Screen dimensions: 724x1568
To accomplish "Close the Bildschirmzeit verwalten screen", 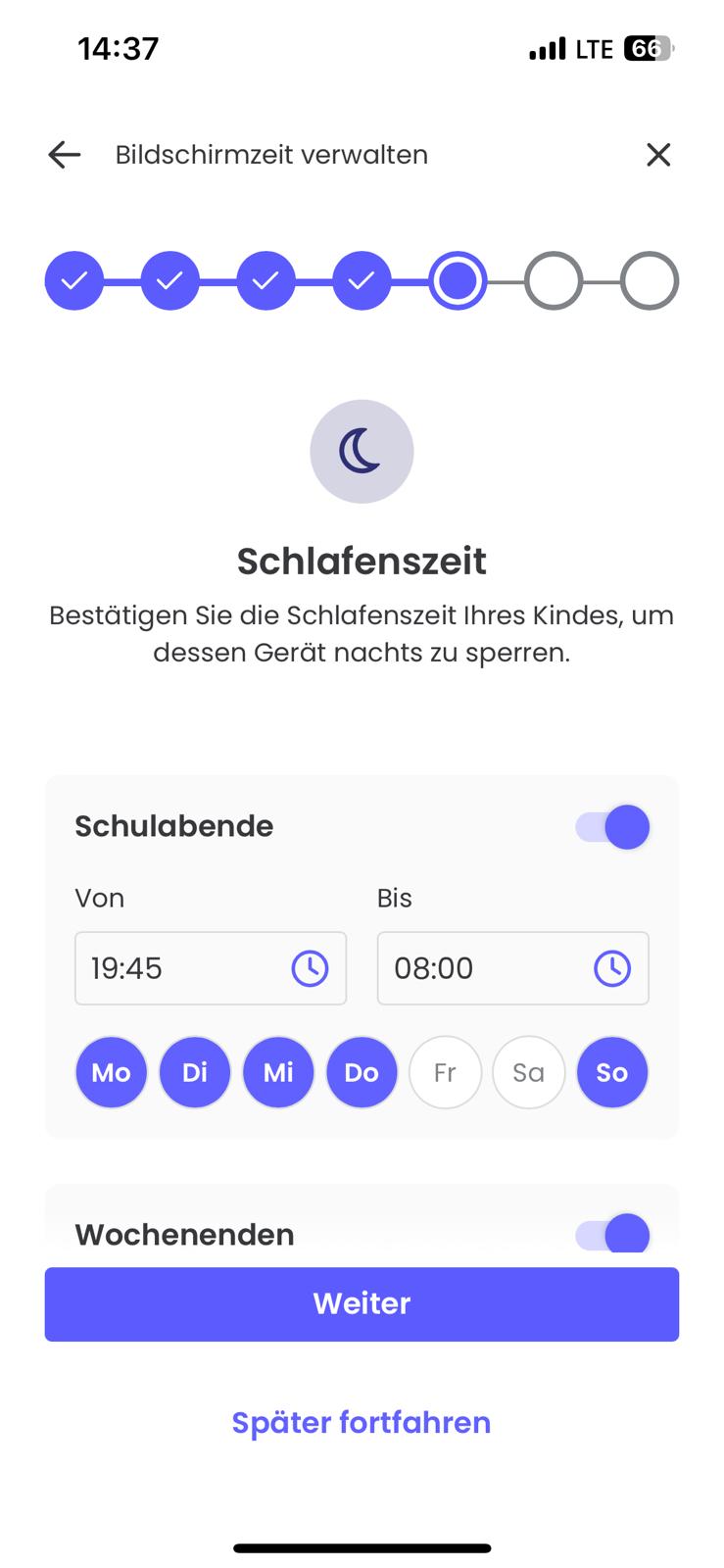I will (658, 154).
